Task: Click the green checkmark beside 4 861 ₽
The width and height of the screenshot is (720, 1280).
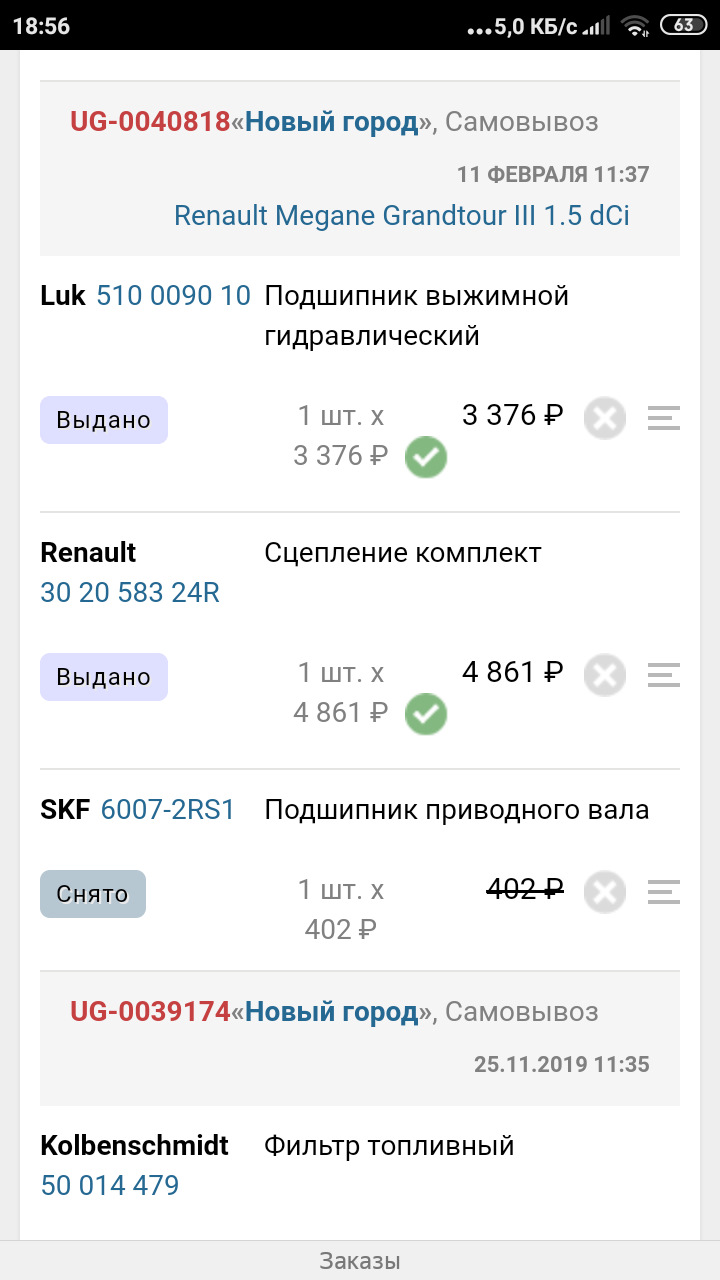Action: coord(426,714)
